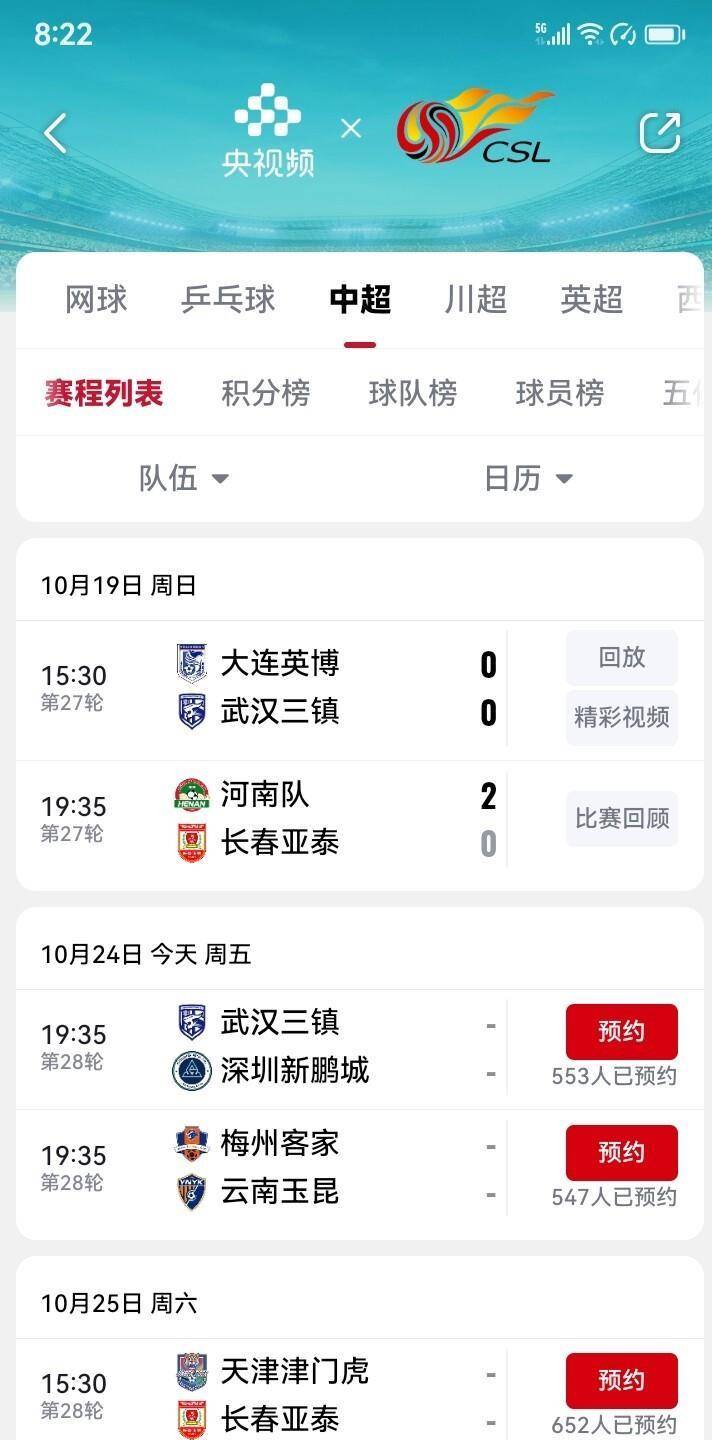View the 球员榜 tab
Image resolution: width=712 pixels, height=1440 pixels.
tap(559, 393)
